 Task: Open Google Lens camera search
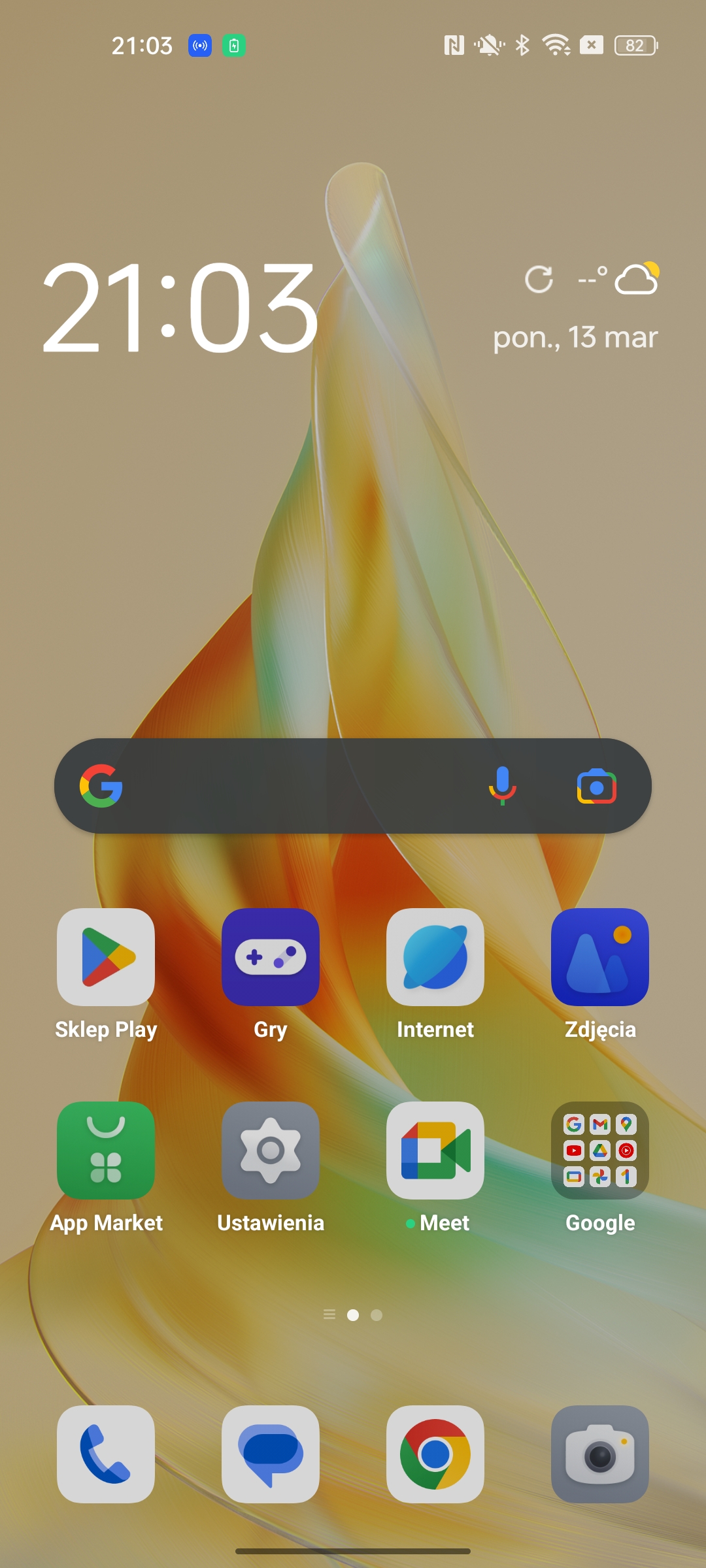point(596,786)
